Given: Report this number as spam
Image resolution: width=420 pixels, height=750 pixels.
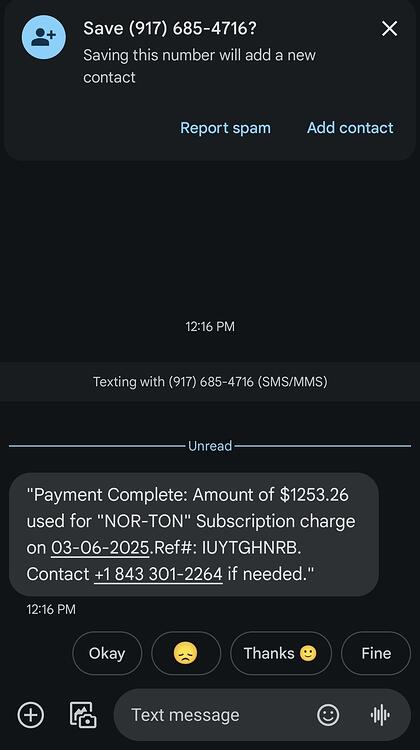Looking at the screenshot, I should click(225, 128).
